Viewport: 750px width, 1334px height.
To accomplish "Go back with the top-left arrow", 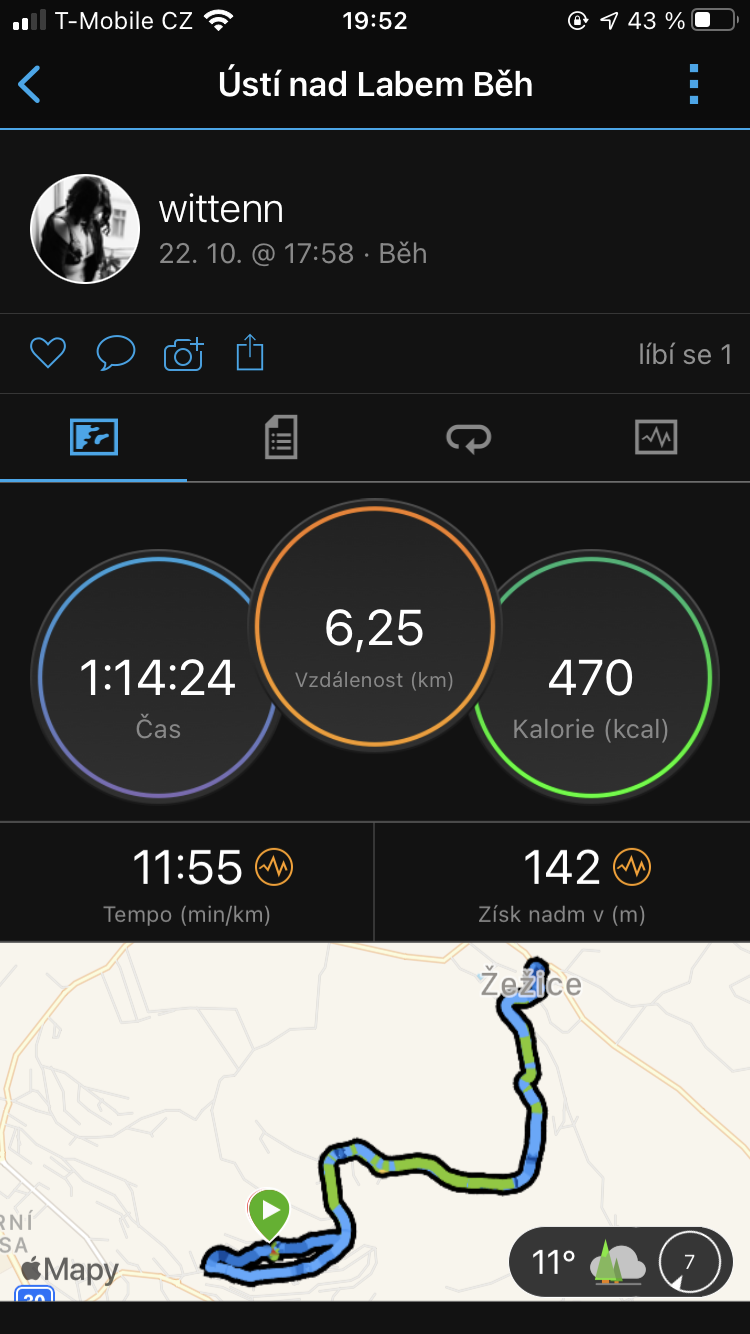I will pos(30,84).
